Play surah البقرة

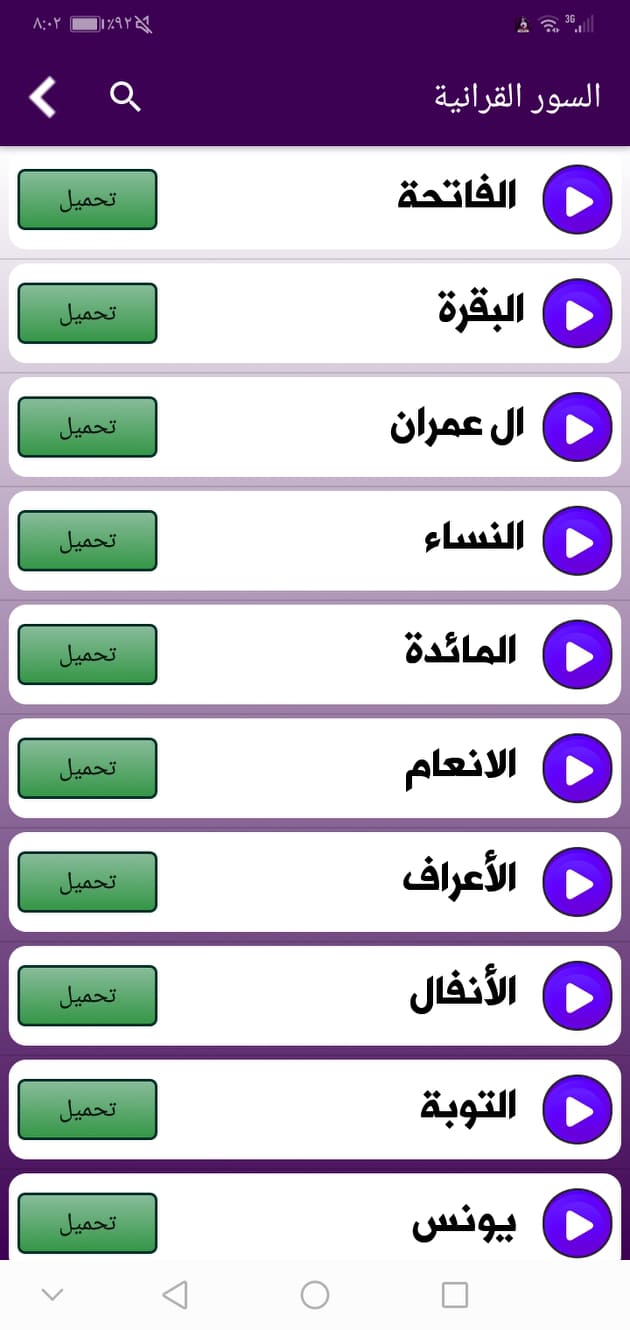click(577, 314)
